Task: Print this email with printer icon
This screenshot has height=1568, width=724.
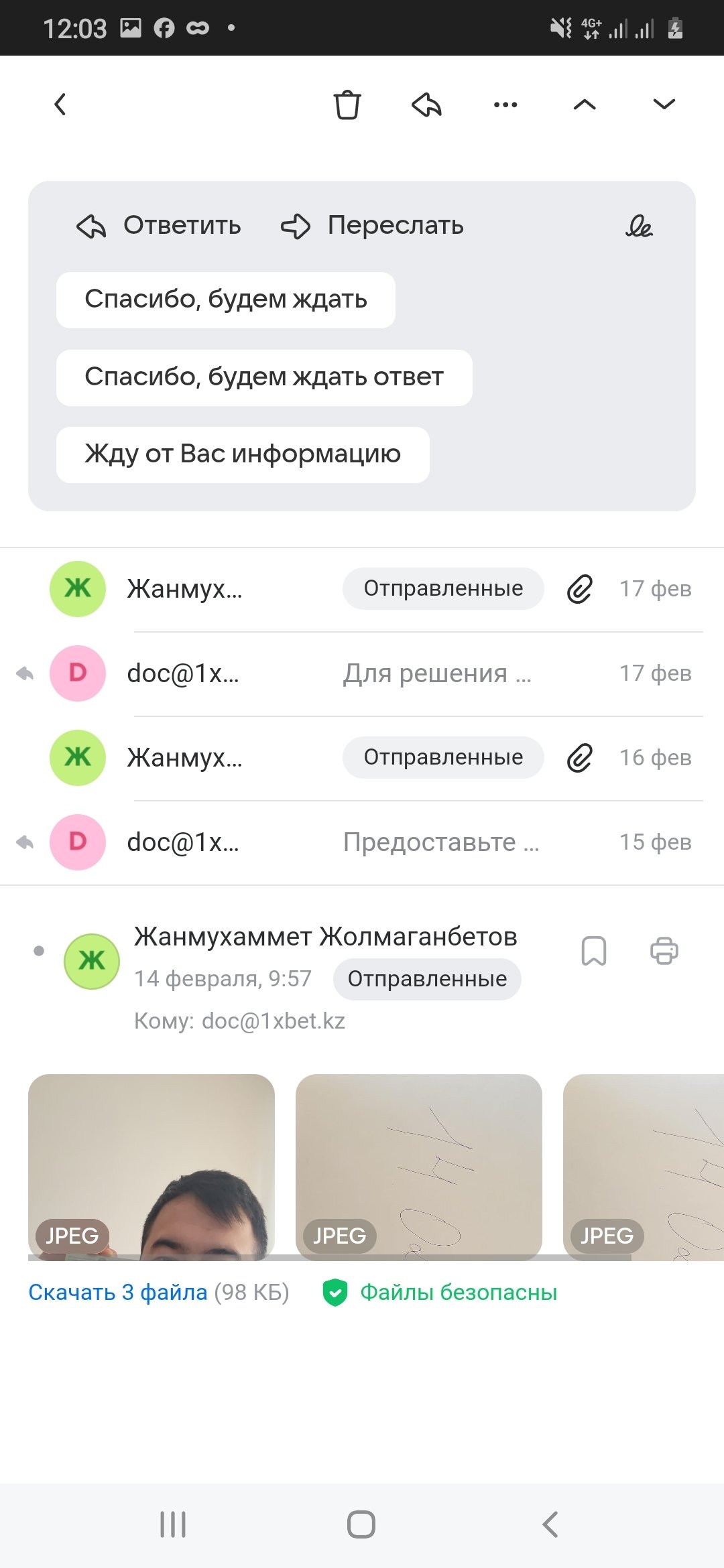Action: pos(664,951)
